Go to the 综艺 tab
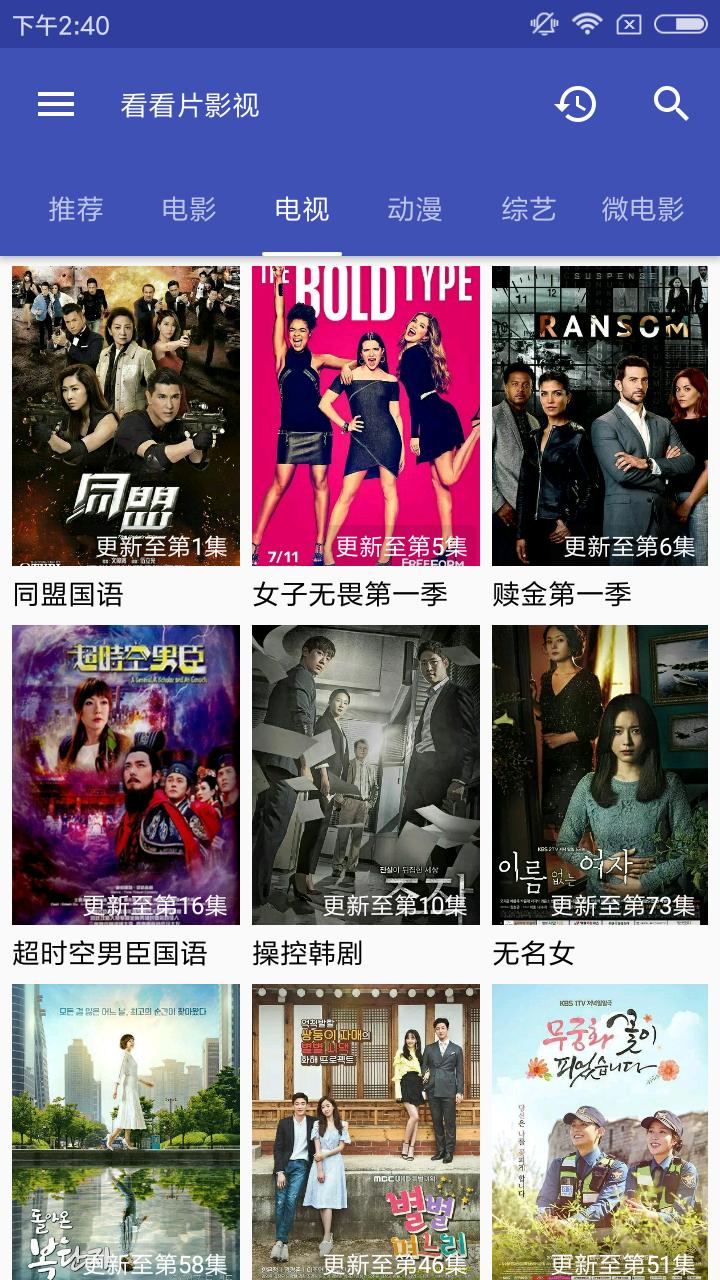 click(x=528, y=209)
